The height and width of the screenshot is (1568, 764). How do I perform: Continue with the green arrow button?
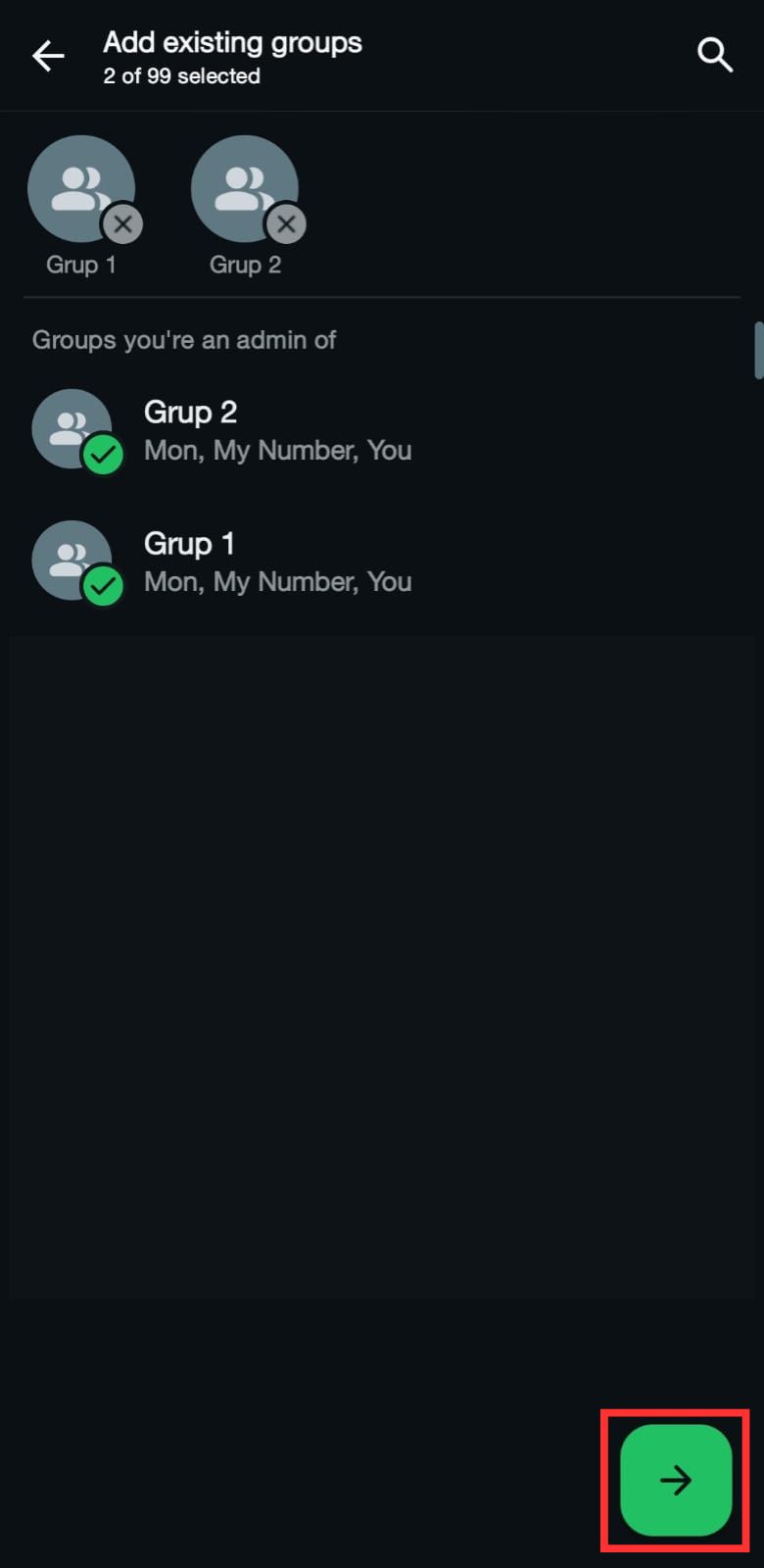(676, 1480)
